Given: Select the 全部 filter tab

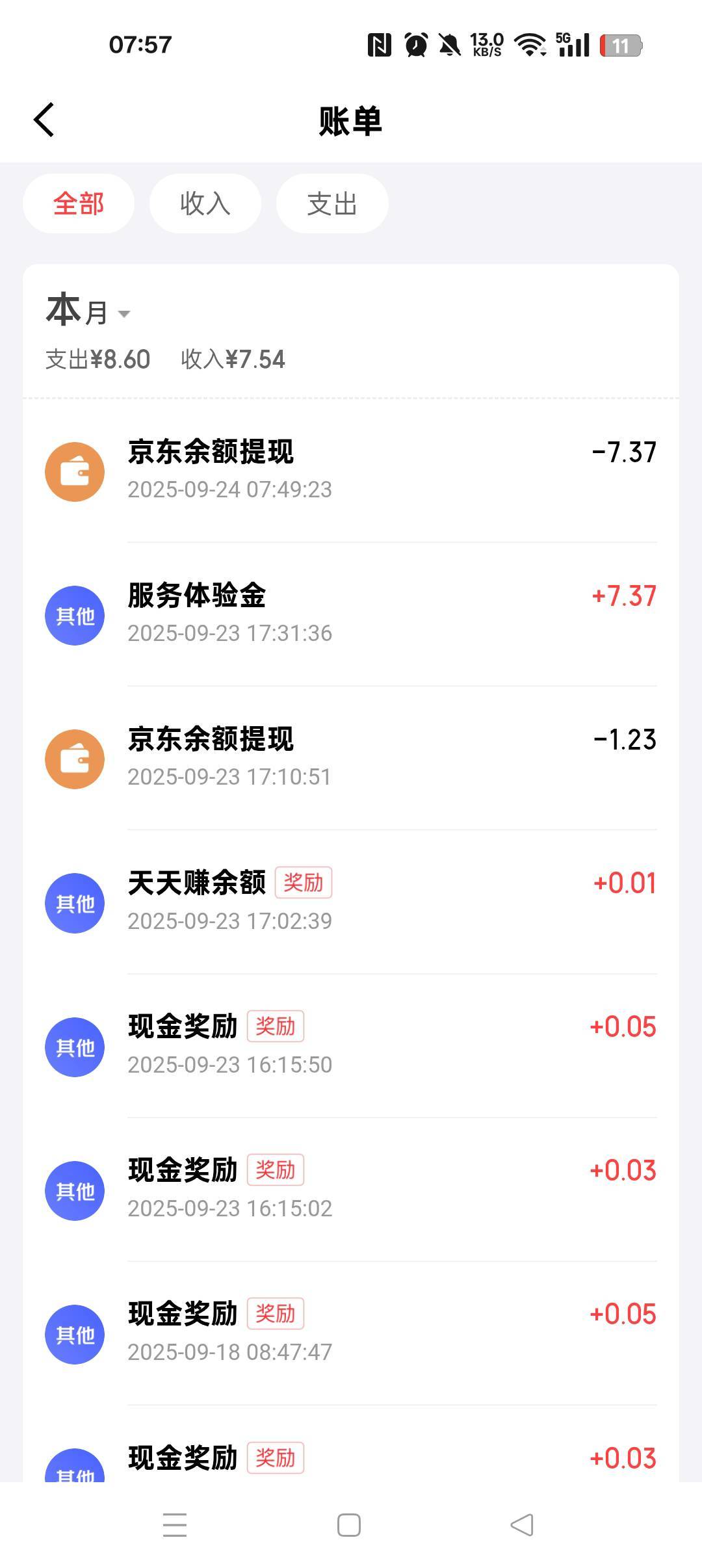Looking at the screenshot, I should (x=79, y=203).
